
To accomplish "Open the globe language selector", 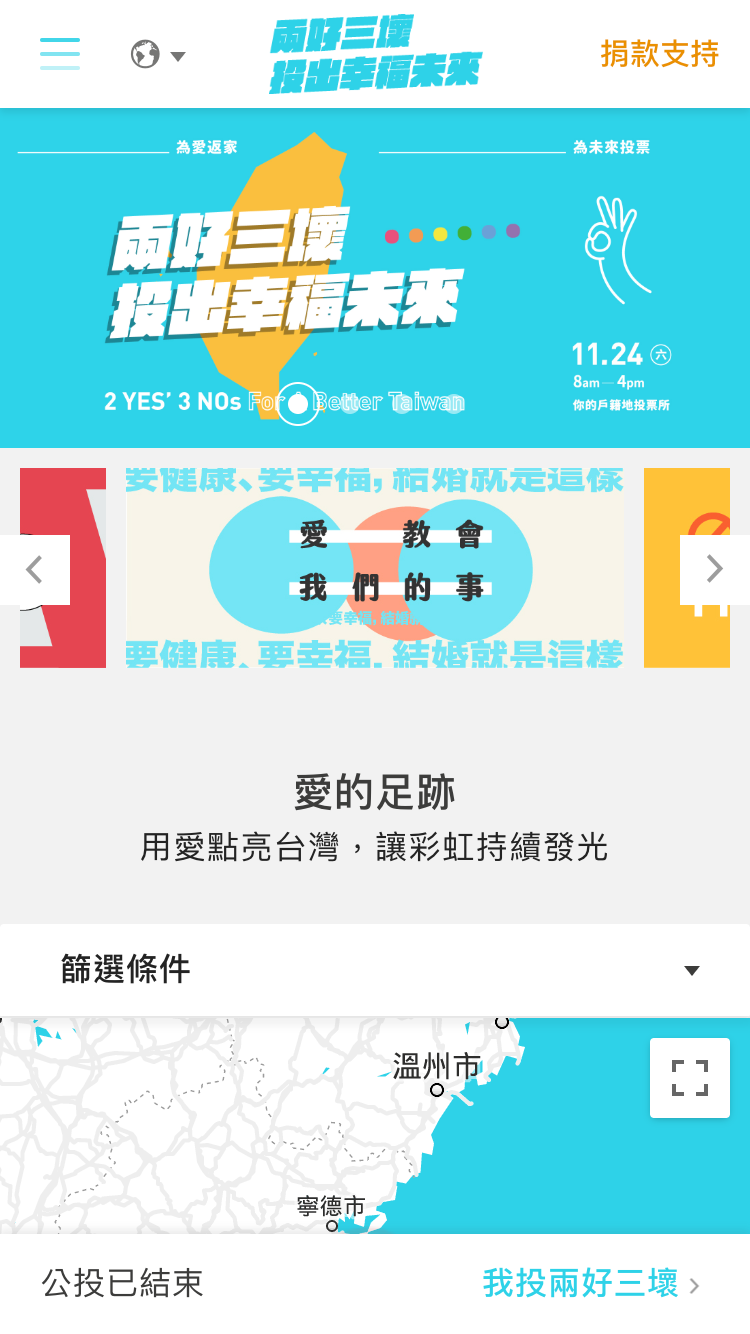I will click(x=158, y=54).
